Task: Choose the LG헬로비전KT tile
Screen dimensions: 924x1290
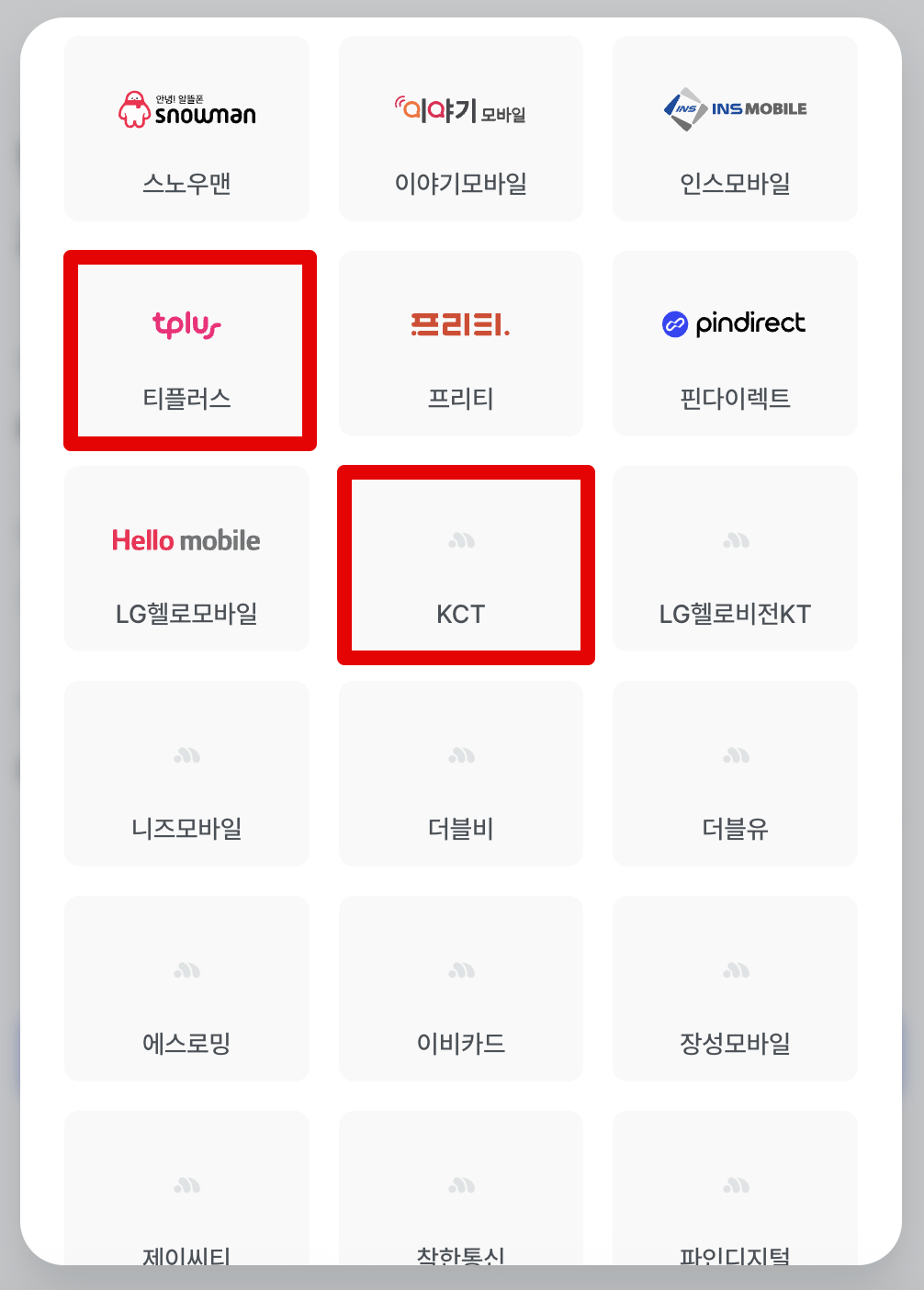Action: [x=735, y=559]
